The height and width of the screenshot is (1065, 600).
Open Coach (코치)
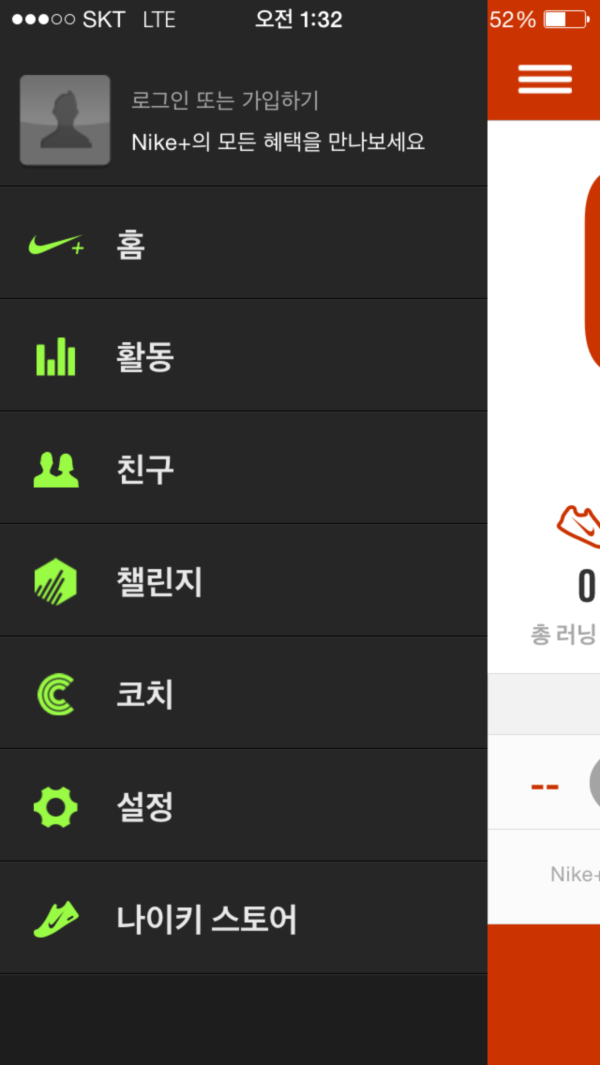click(243, 693)
